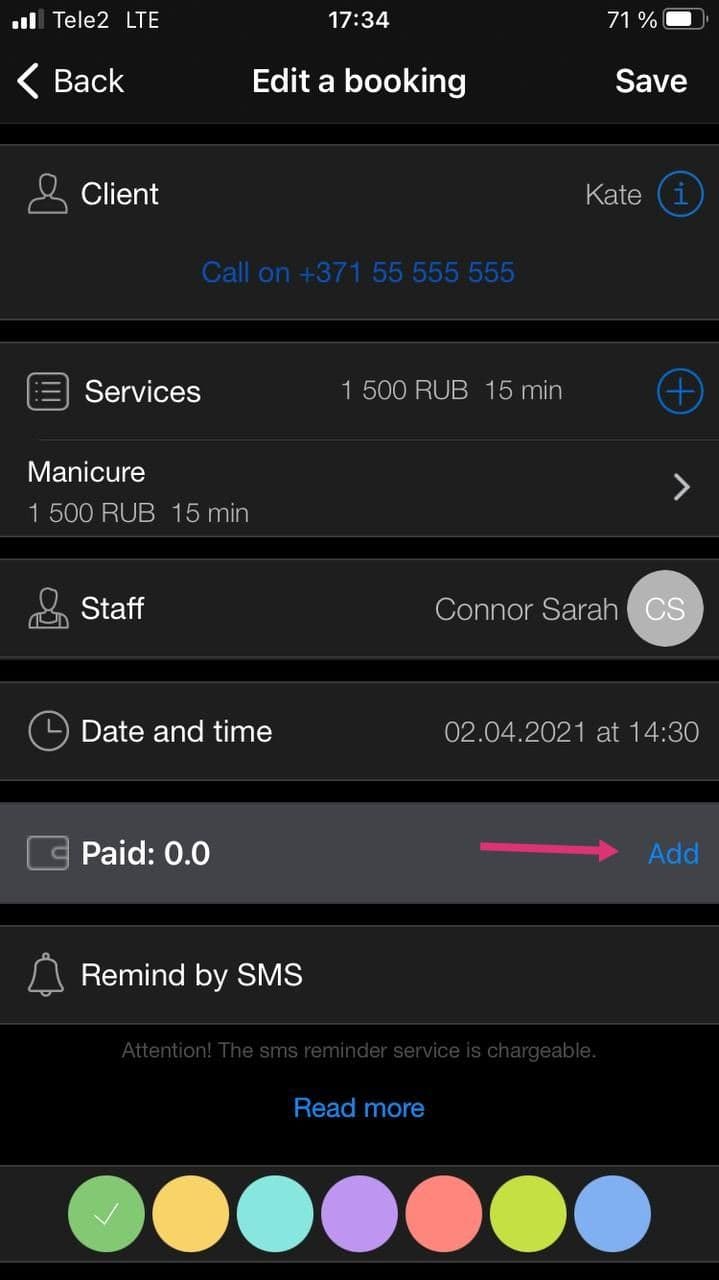Change staff member Connor Sarah
The image size is (719, 1280).
pyautogui.click(x=359, y=608)
